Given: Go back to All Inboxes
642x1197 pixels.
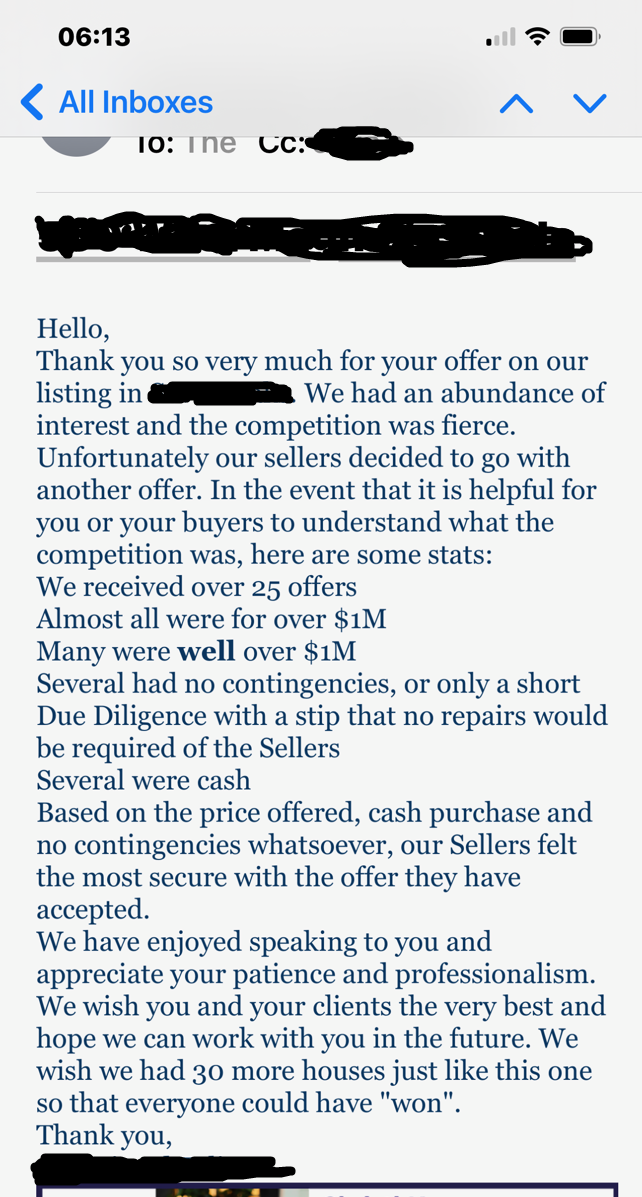Looking at the screenshot, I should click(117, 102).
